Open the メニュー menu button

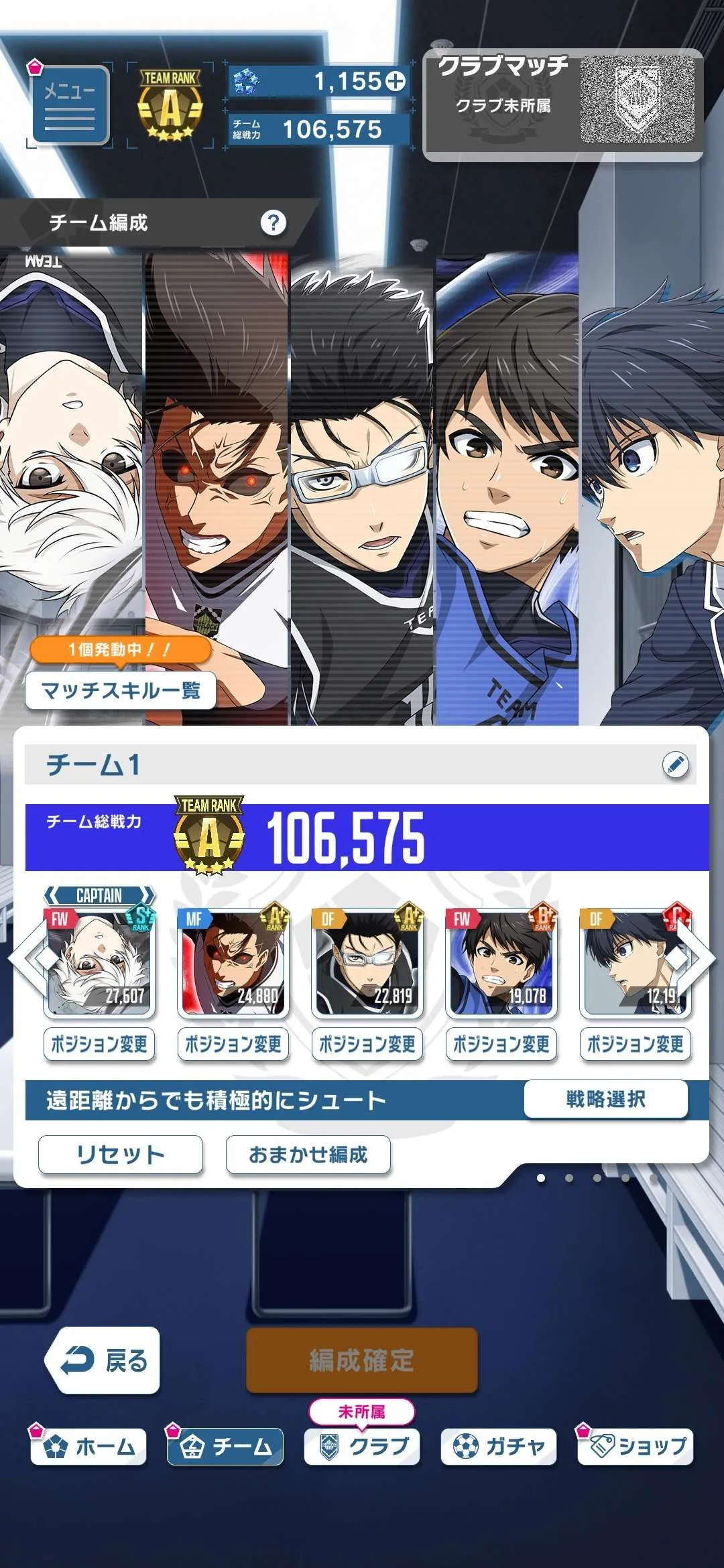(70, 106)
